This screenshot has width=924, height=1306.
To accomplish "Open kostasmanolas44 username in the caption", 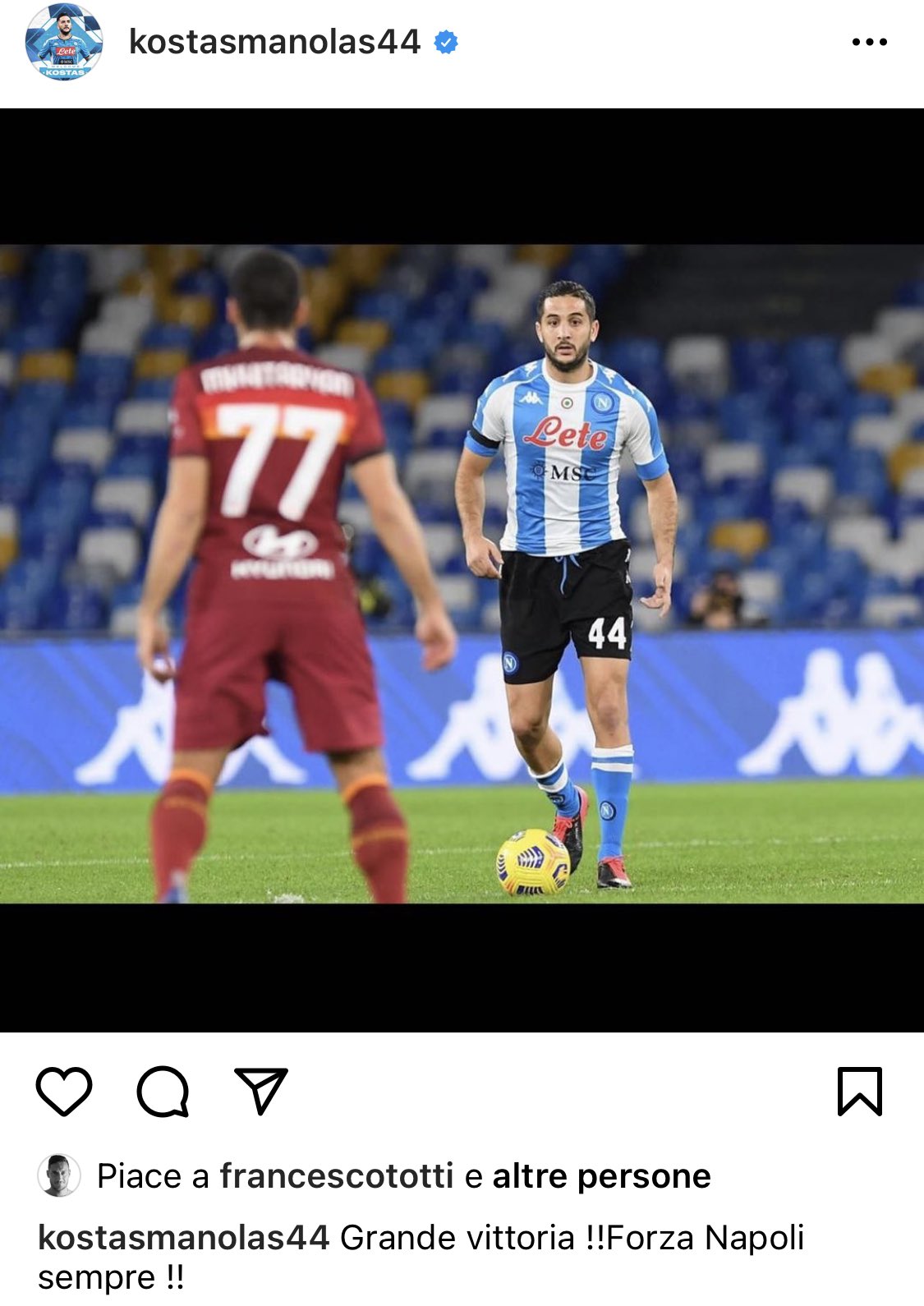I will (183, 1238).
